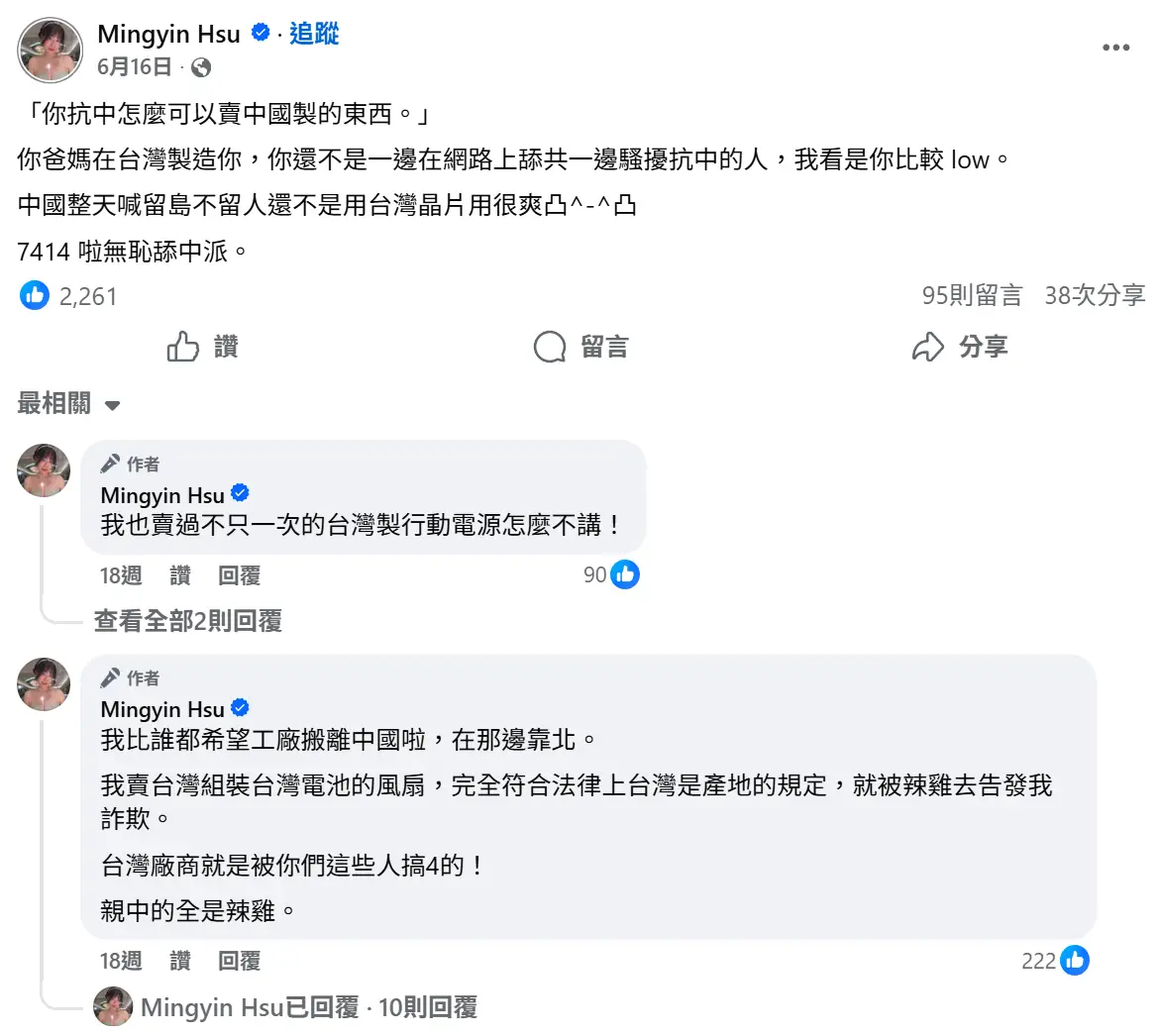Follow Mingyin Hsu via 追蹤 link
Image resolution: width=1159 pixels, height=1036 pixels.
coord(314,34)
